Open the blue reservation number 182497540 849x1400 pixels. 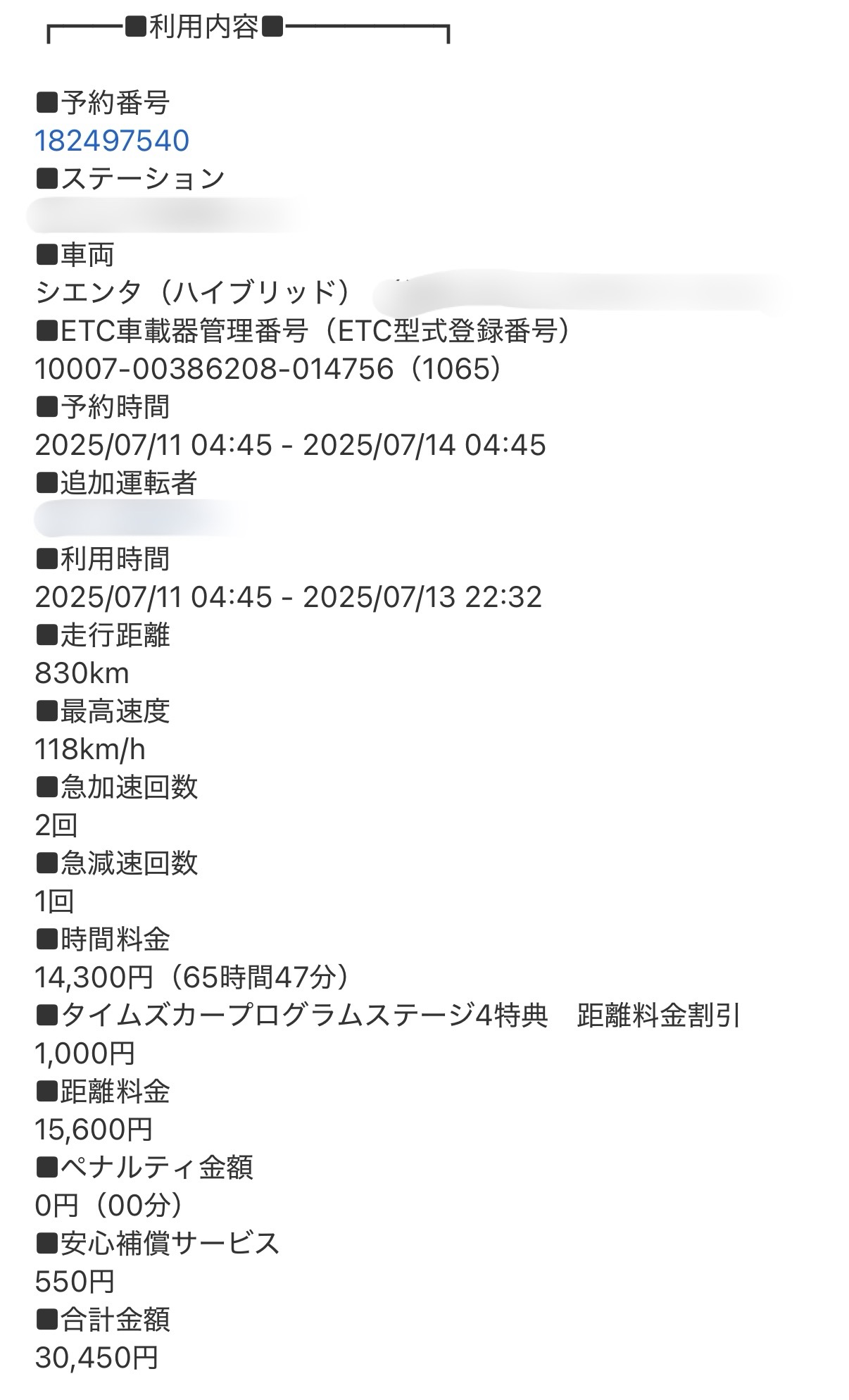pyautogui.click(x=112, y=141)
